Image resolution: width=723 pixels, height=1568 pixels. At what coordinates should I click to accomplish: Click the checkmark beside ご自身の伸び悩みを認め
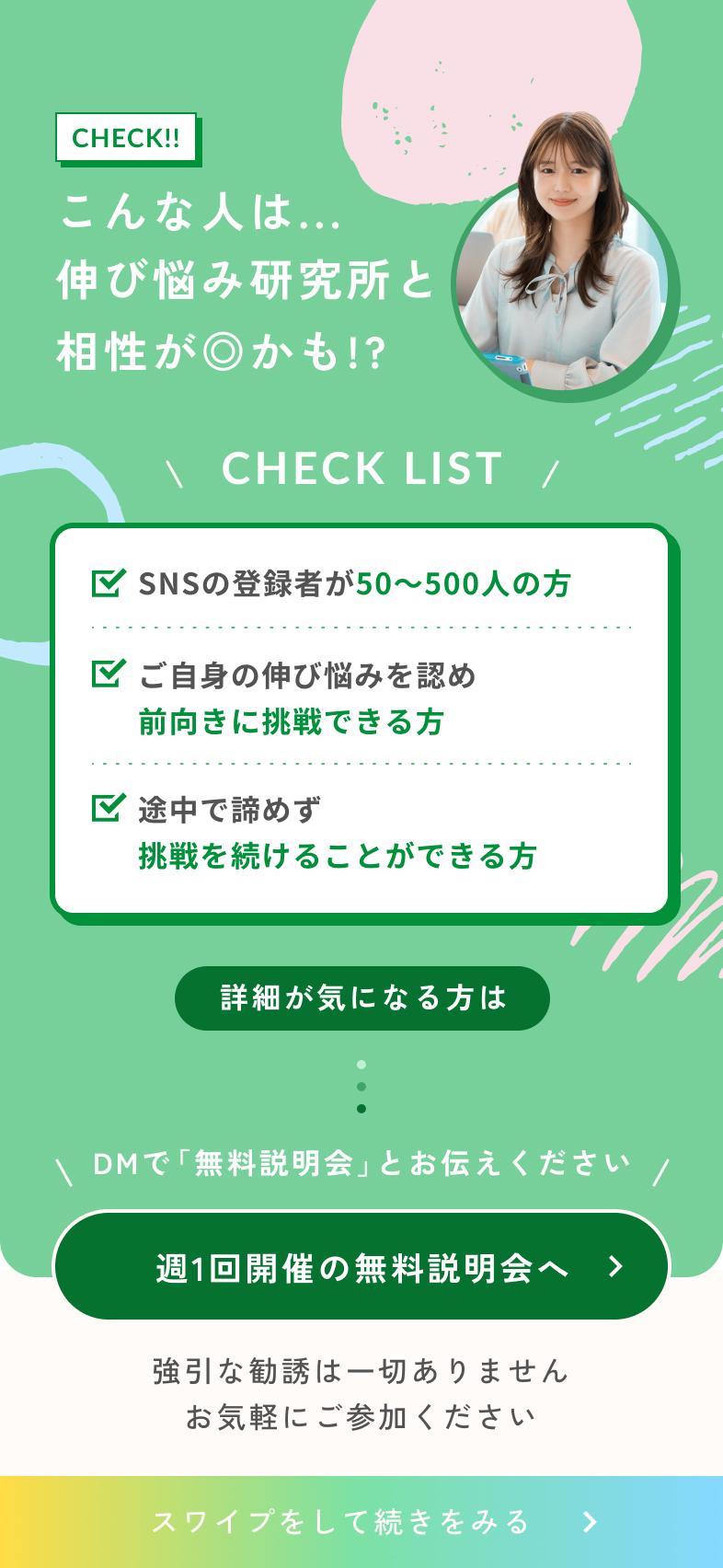click(107, 674)
